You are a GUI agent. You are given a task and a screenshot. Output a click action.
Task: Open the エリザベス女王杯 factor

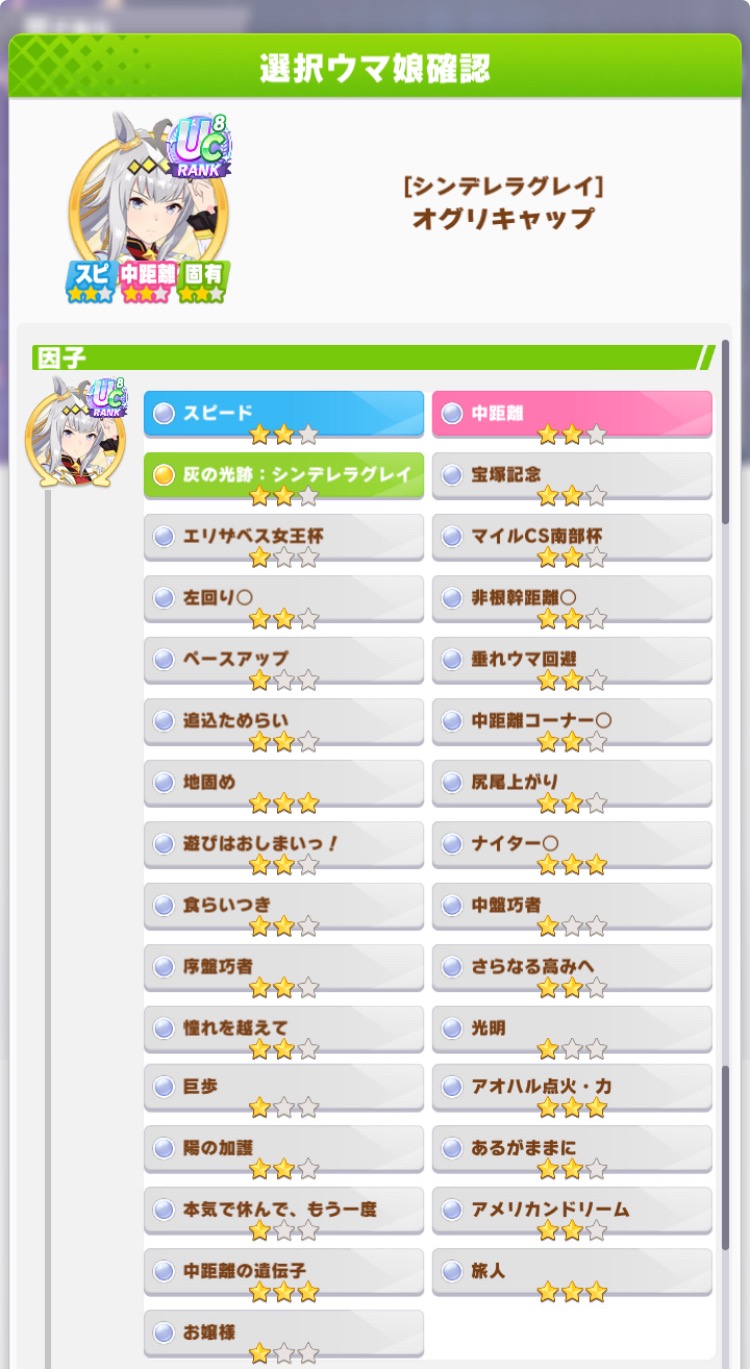point(283,536)
